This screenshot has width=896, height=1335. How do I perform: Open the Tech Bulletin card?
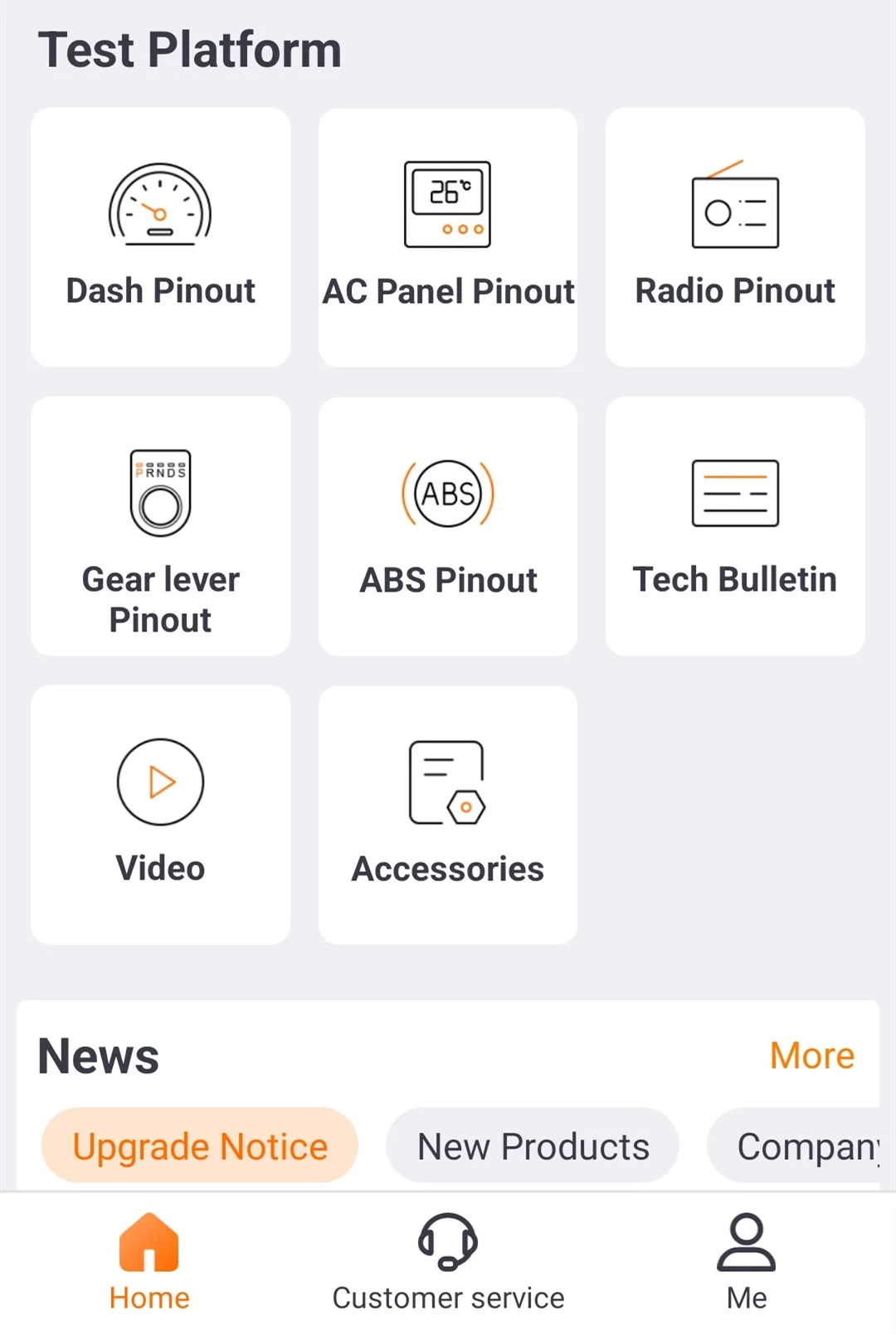[x=735, y=526]
